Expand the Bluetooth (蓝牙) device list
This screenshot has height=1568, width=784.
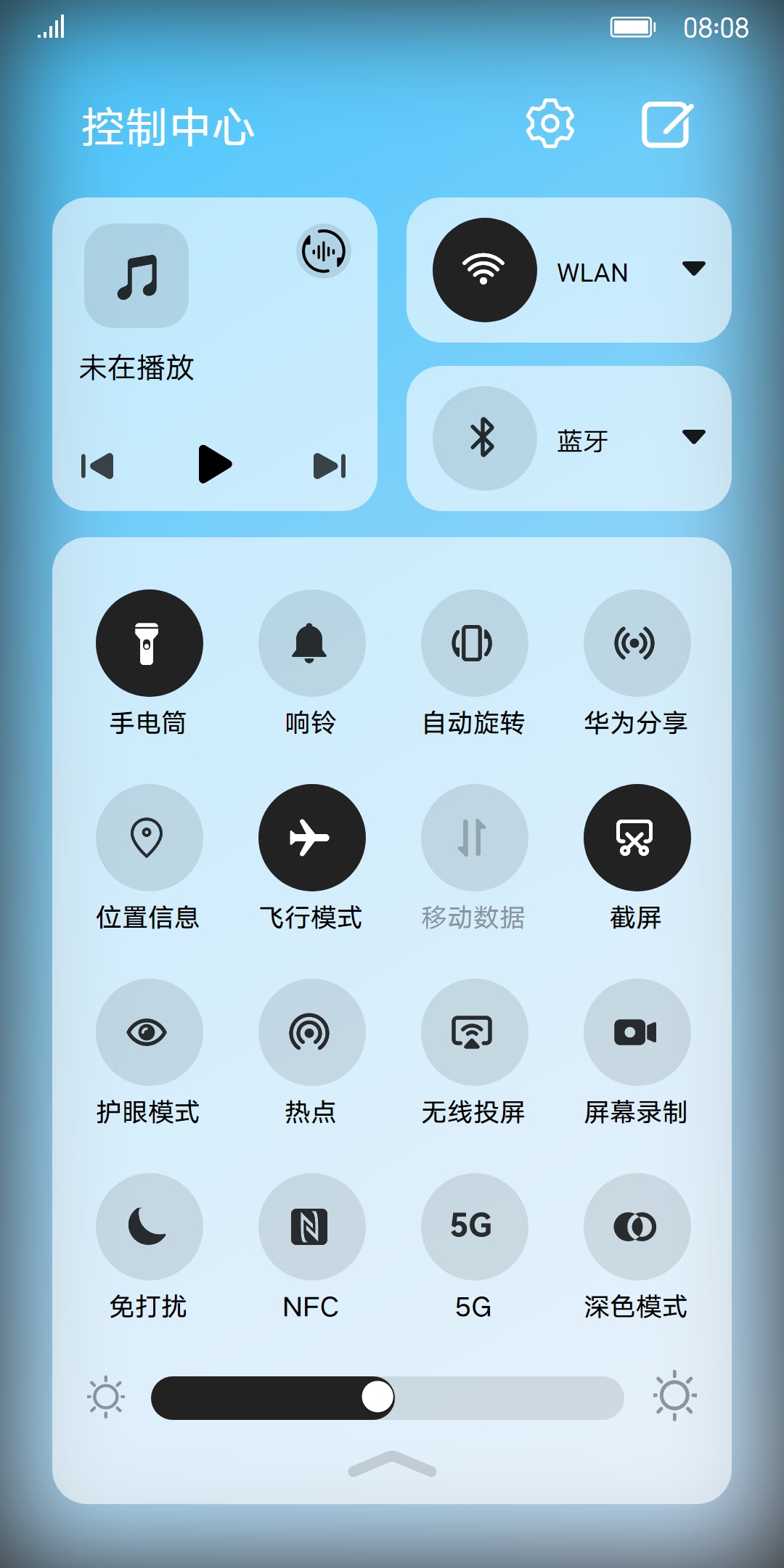694,437
